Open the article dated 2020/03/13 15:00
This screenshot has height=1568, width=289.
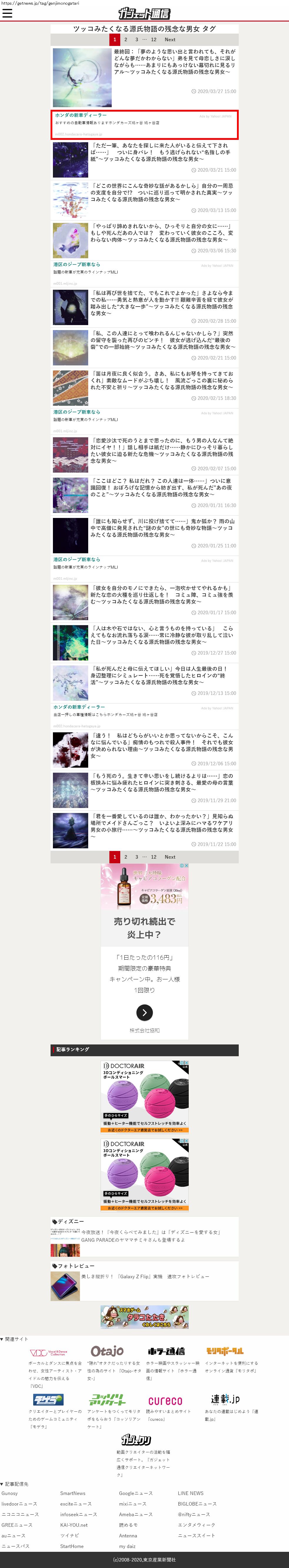(x=161, y=192)
